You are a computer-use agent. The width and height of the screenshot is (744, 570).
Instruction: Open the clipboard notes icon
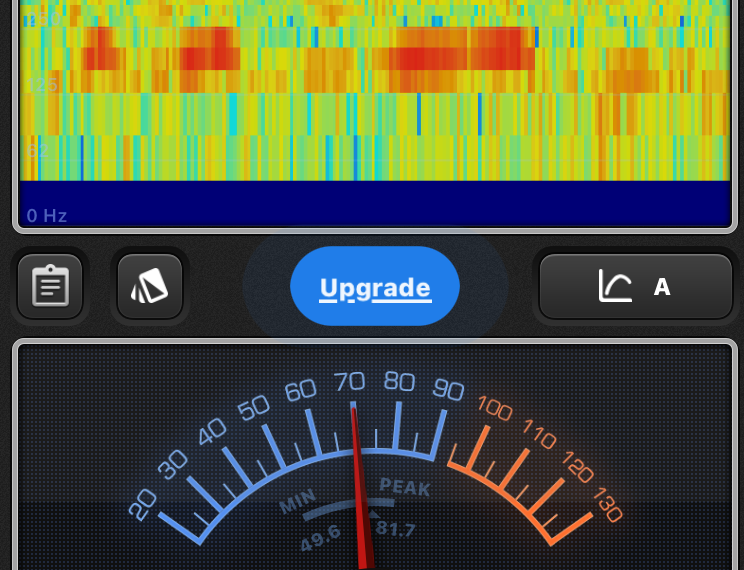[x=50, y=287]
